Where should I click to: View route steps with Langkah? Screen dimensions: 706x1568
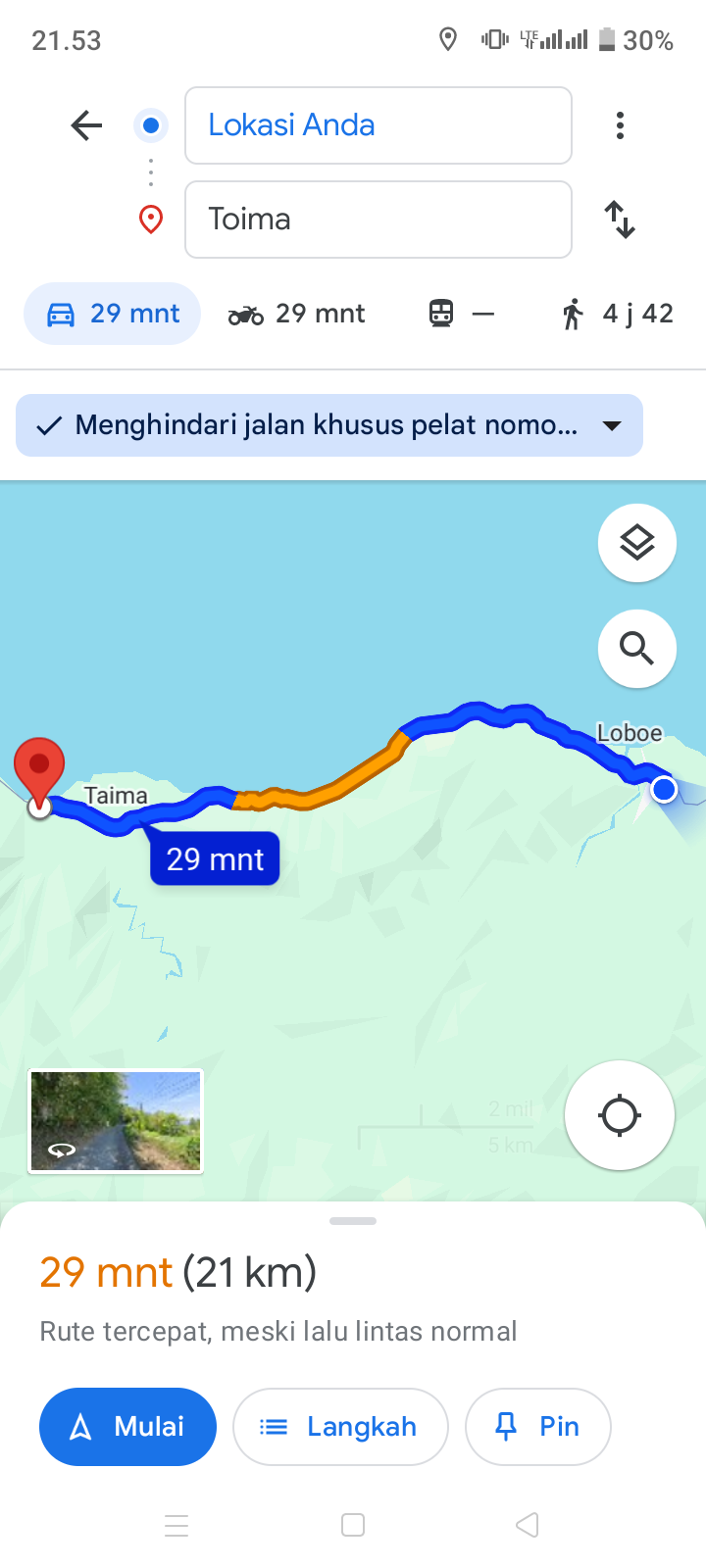tap(340, 1427)
